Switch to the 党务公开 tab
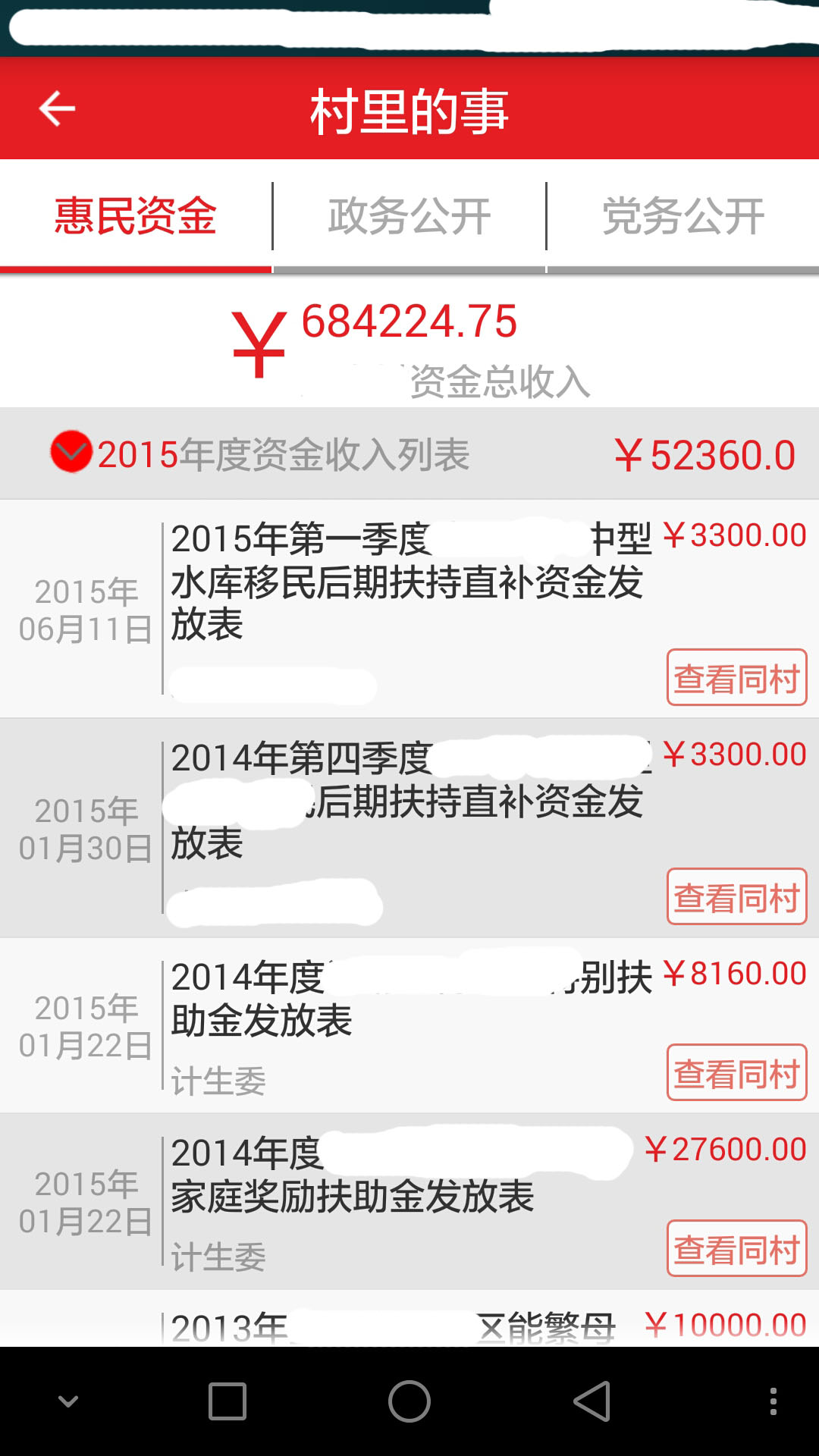 (x=683, y=216)
